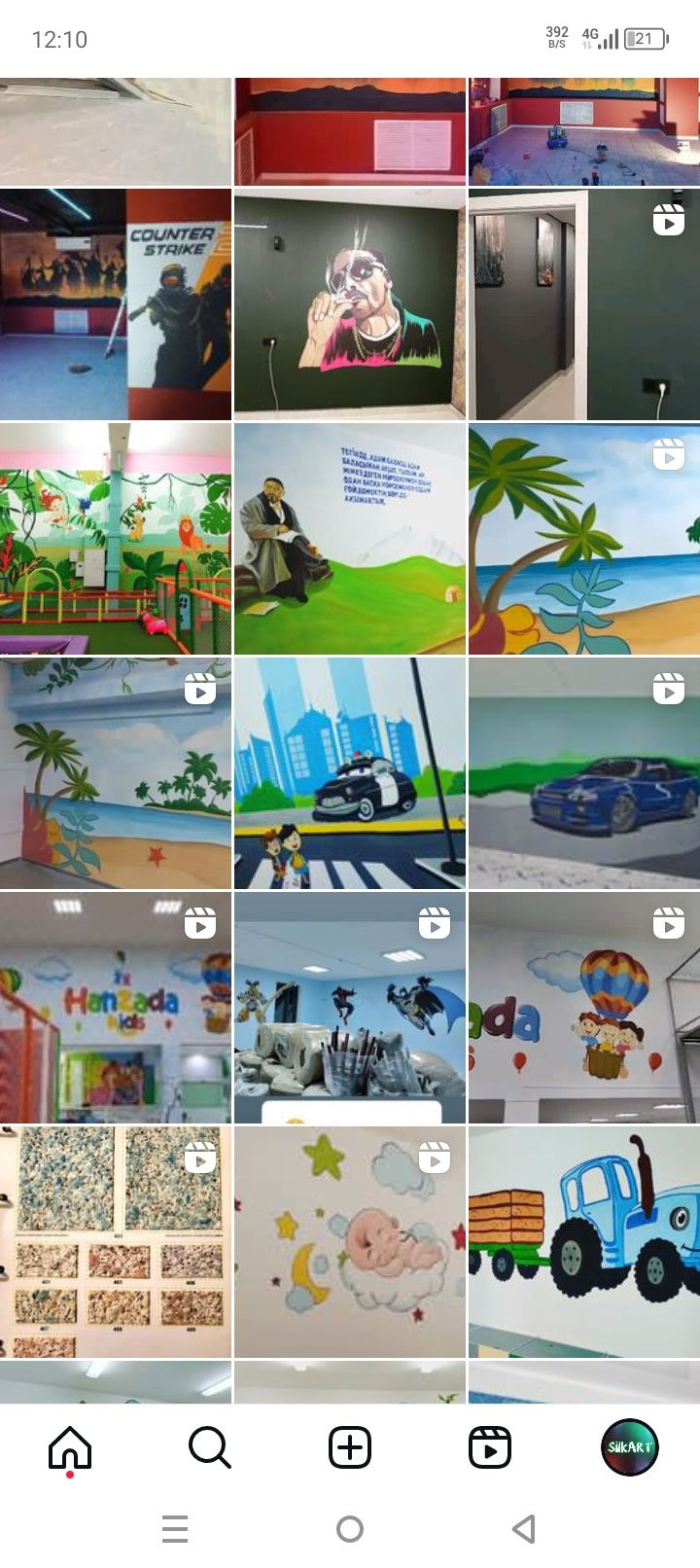Open the Hanzada kids sign reel
The height and width of the screenshot is (1568, 700).
tap(116, 1008)
